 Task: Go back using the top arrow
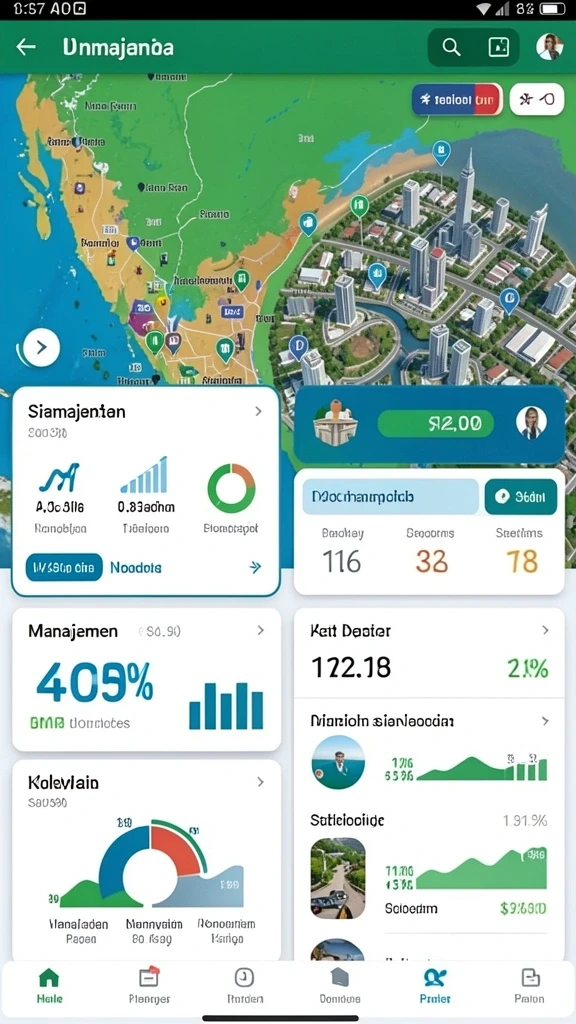(26, 47)
